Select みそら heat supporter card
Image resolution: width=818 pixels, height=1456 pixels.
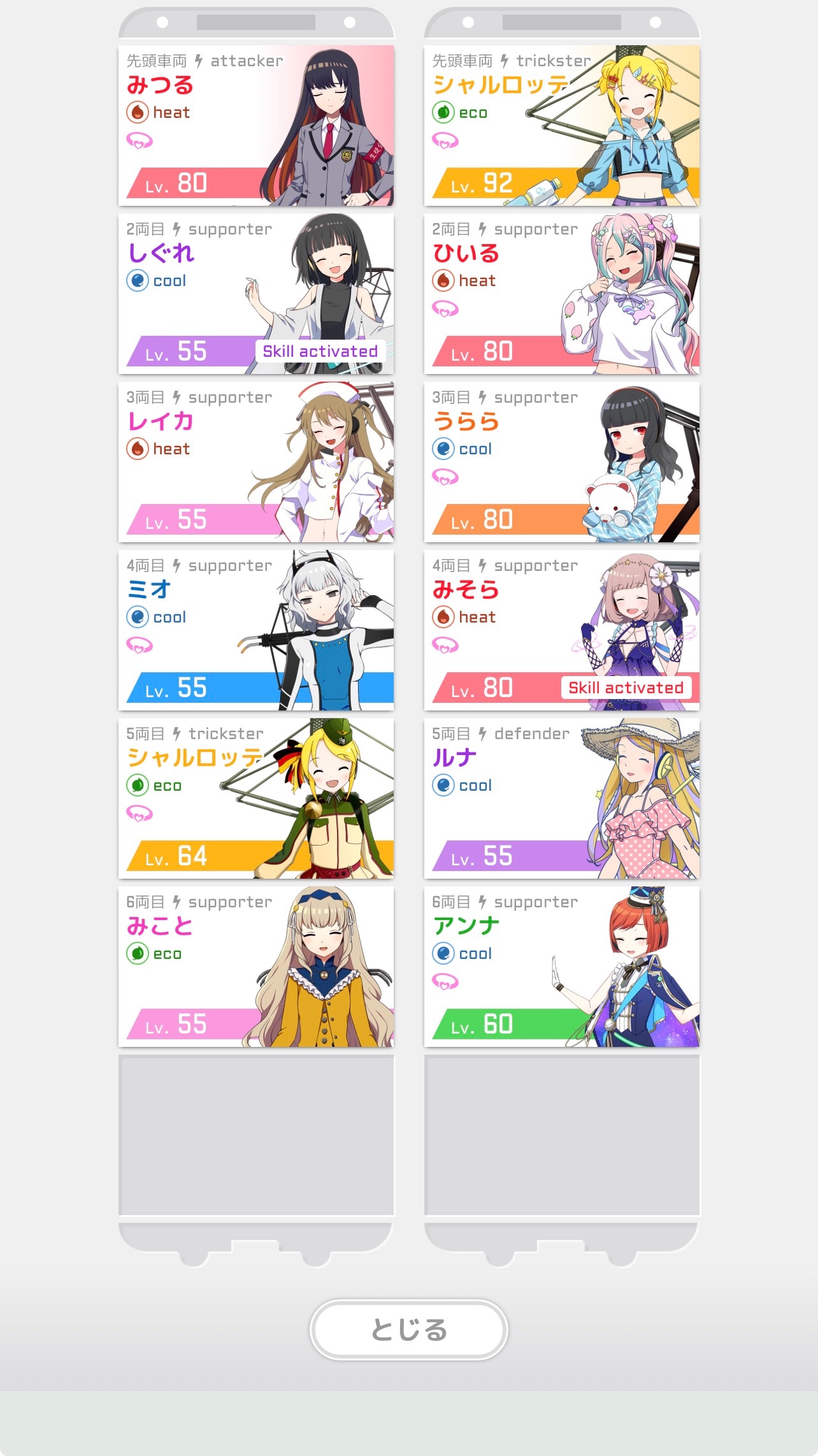[x=562, y=630]
